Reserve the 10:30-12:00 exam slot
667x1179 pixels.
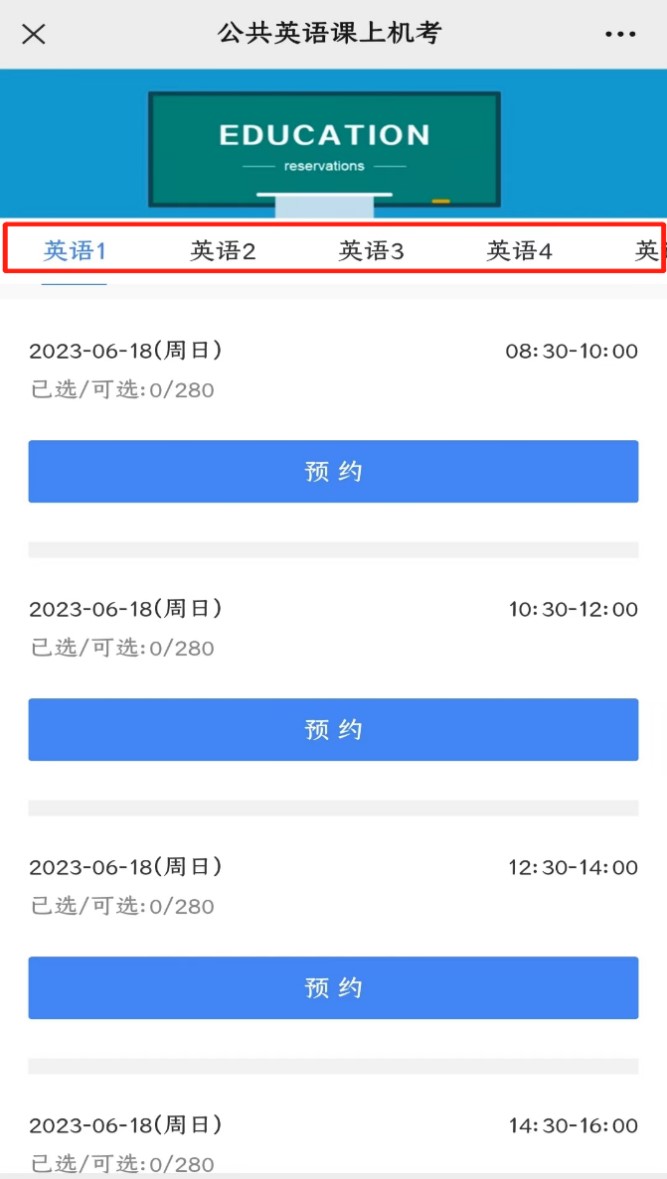coord(333,729)
